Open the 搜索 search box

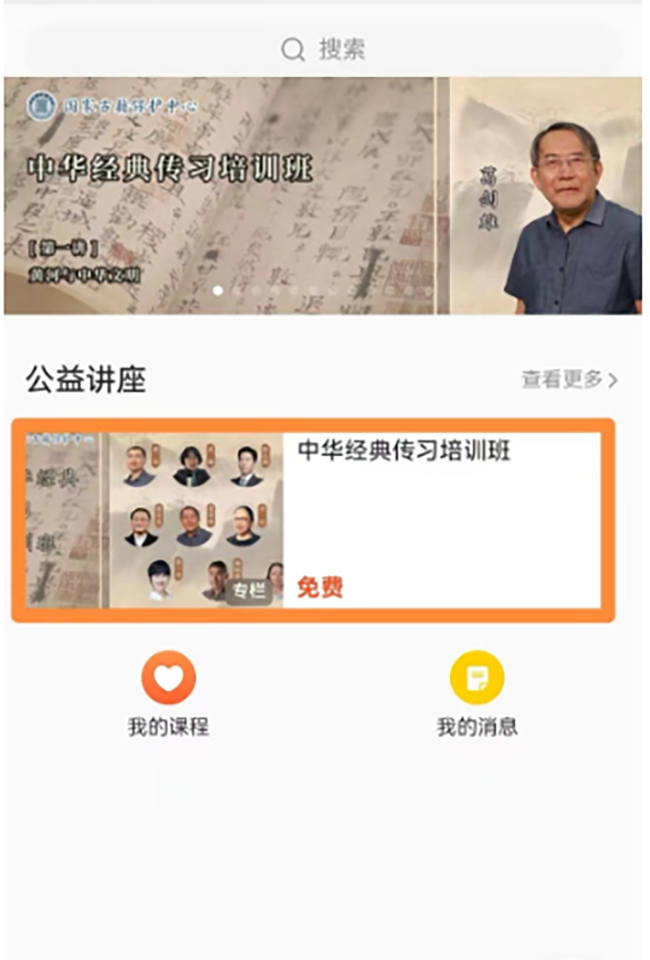(322, 49)
